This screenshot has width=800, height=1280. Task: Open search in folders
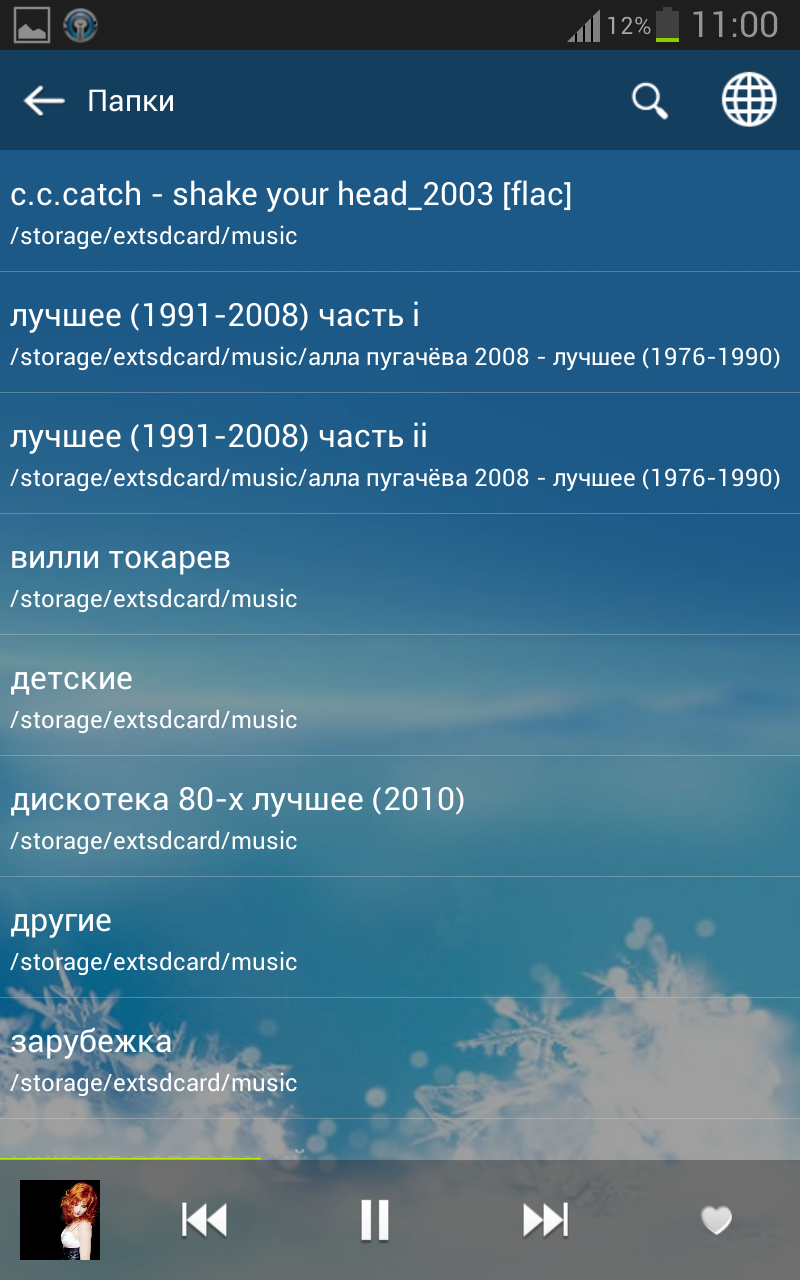click(x=650, y=101)
